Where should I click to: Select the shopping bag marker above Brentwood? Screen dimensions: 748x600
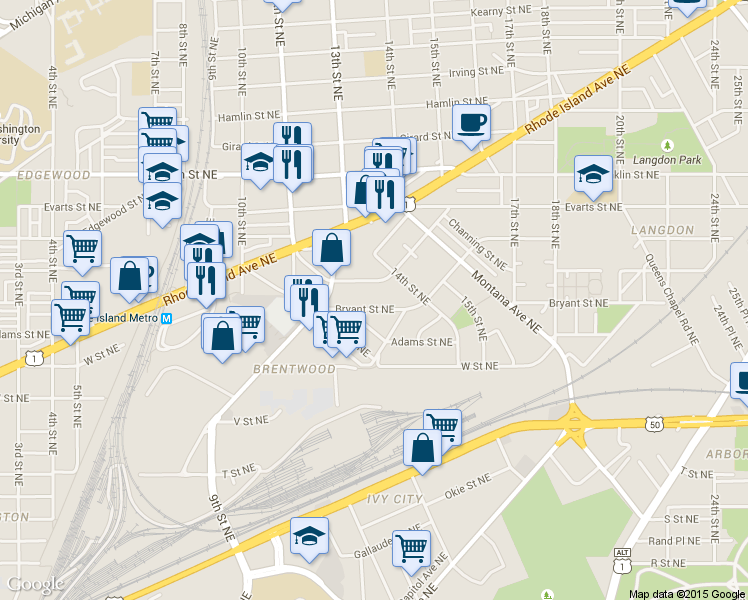coord(222,335)
